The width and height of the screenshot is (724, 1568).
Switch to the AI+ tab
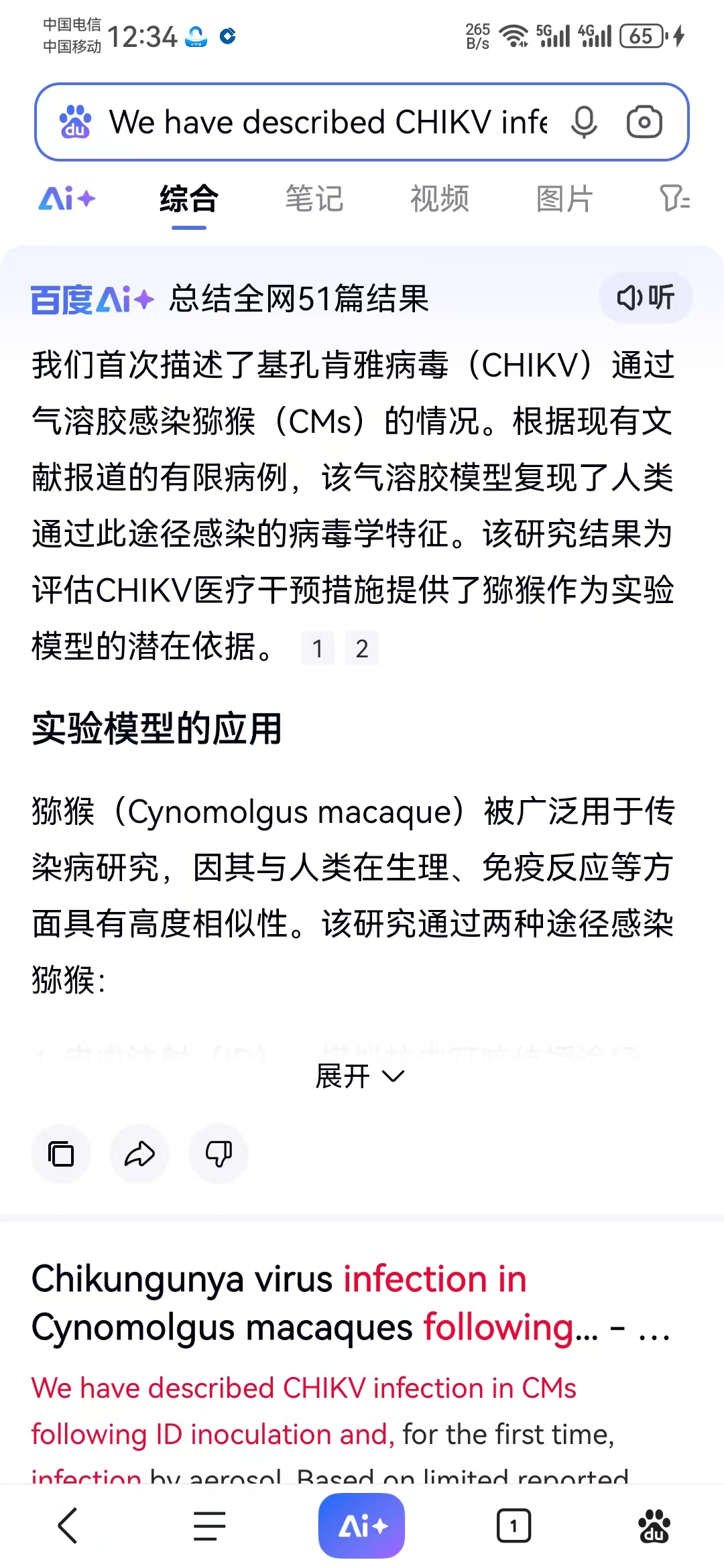click(67, 198)
